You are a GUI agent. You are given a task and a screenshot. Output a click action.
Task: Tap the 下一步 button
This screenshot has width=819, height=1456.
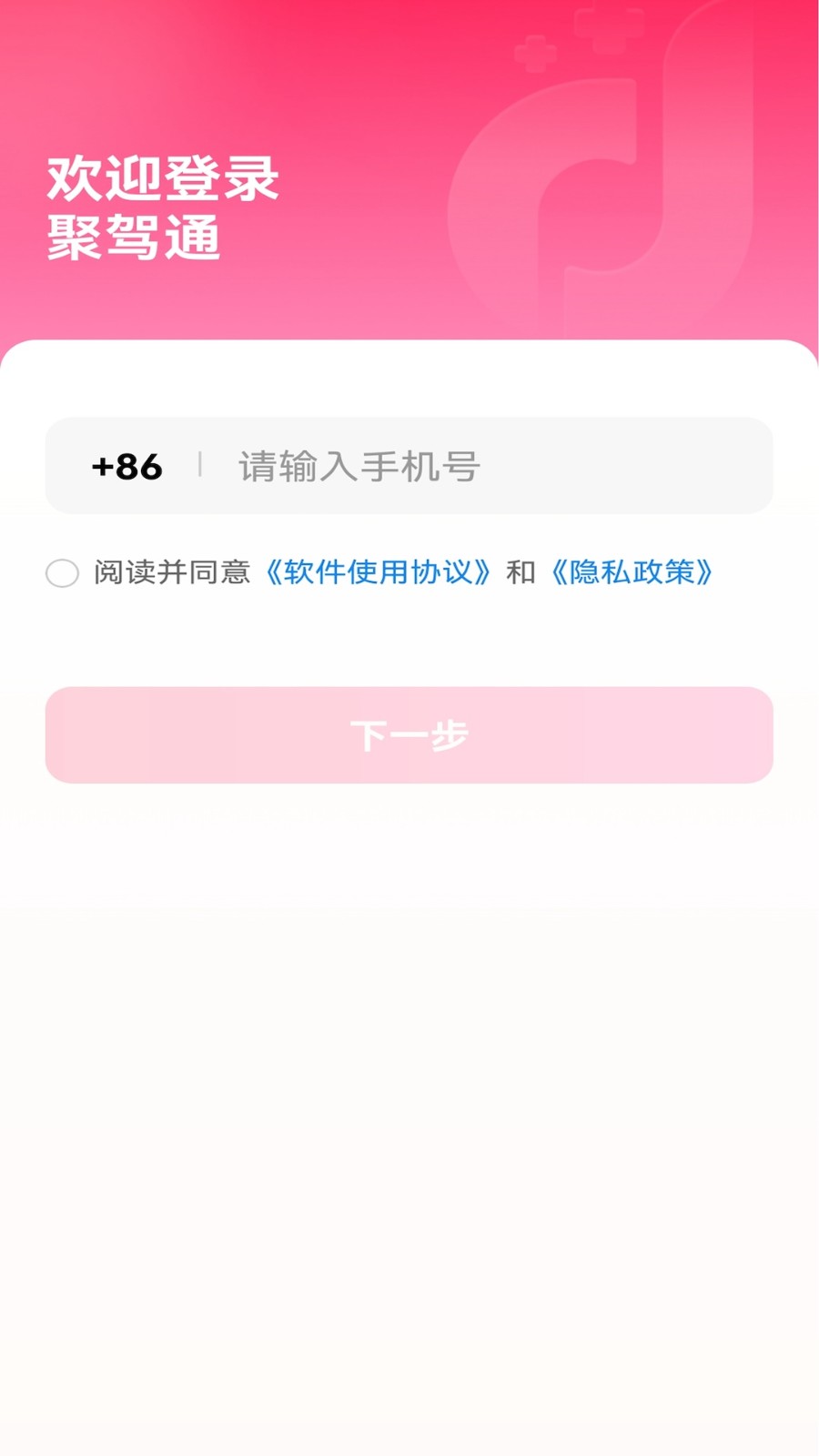[x=409, y=734]
